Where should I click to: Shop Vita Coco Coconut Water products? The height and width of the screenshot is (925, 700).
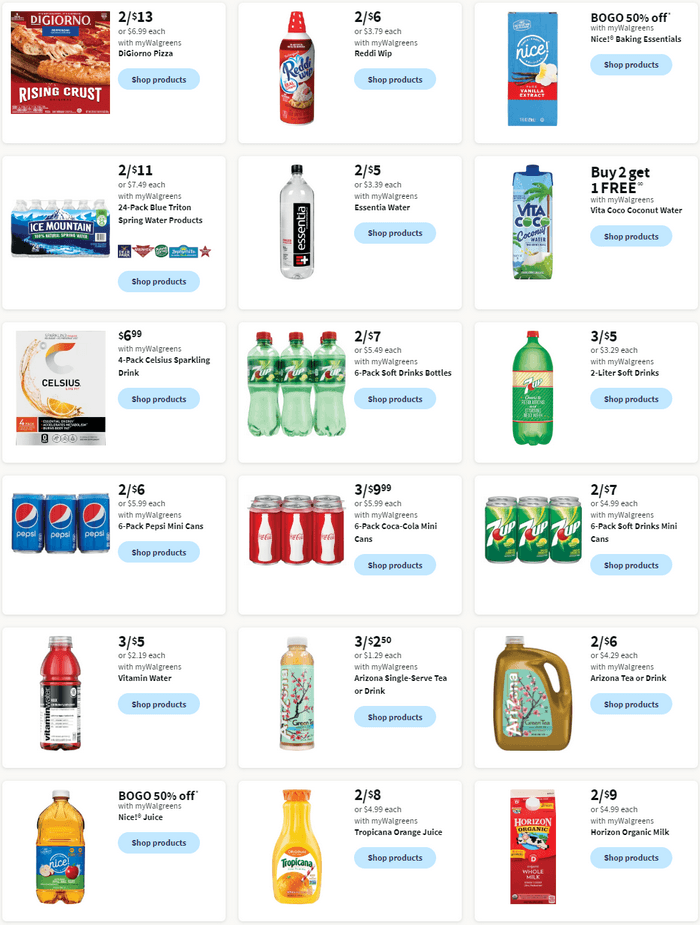[630, 237]
